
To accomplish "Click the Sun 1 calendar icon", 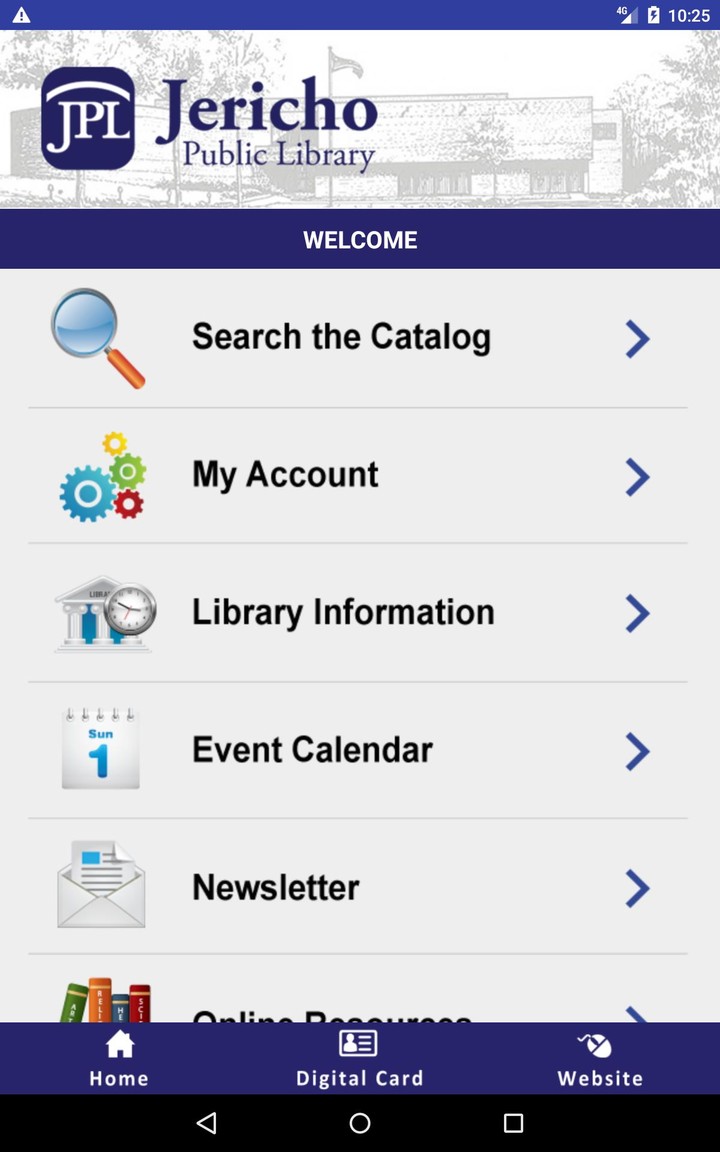I will click(100, 749).
